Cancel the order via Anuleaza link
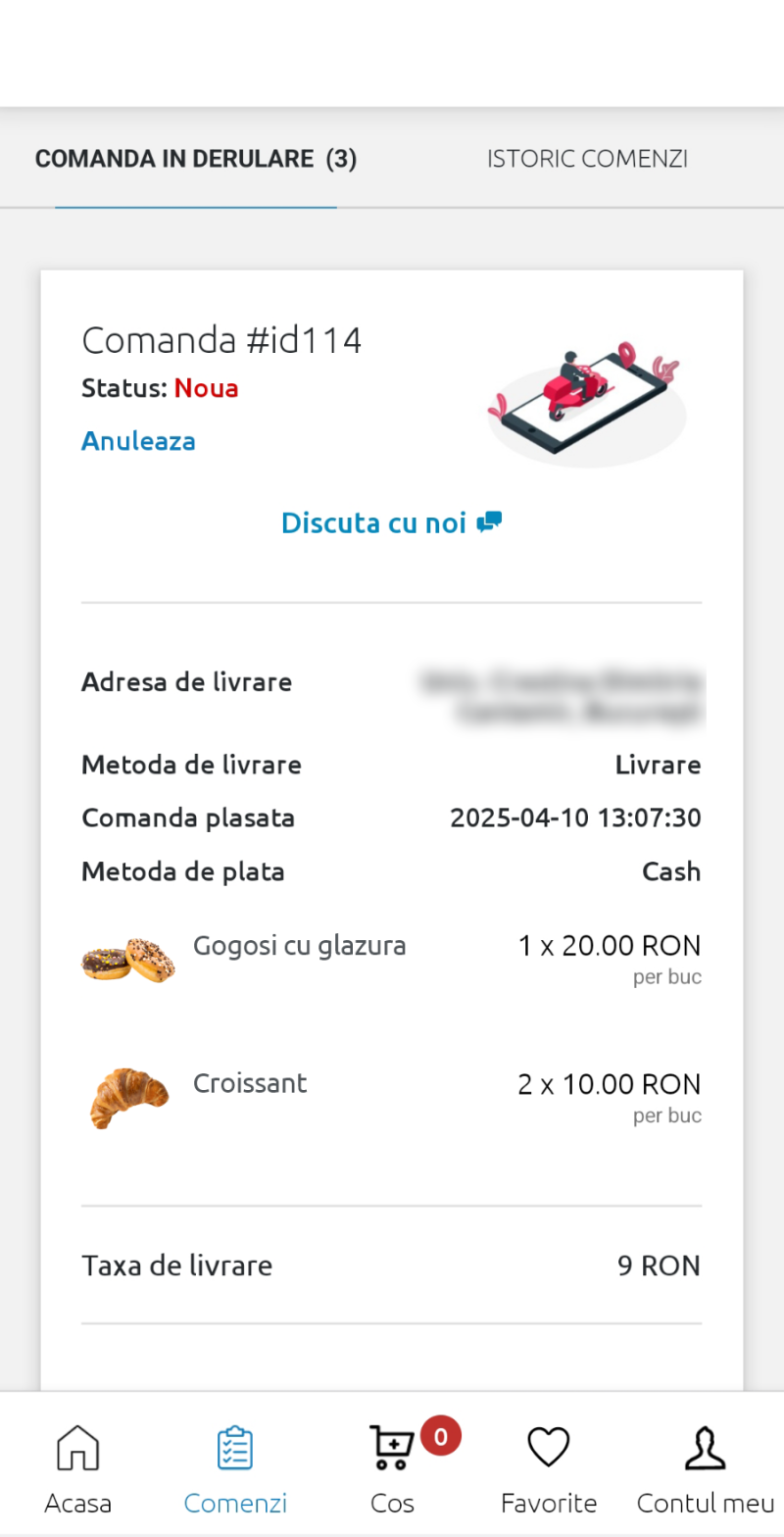Viewport: 784px width, 1537px height. pos(138,441)
